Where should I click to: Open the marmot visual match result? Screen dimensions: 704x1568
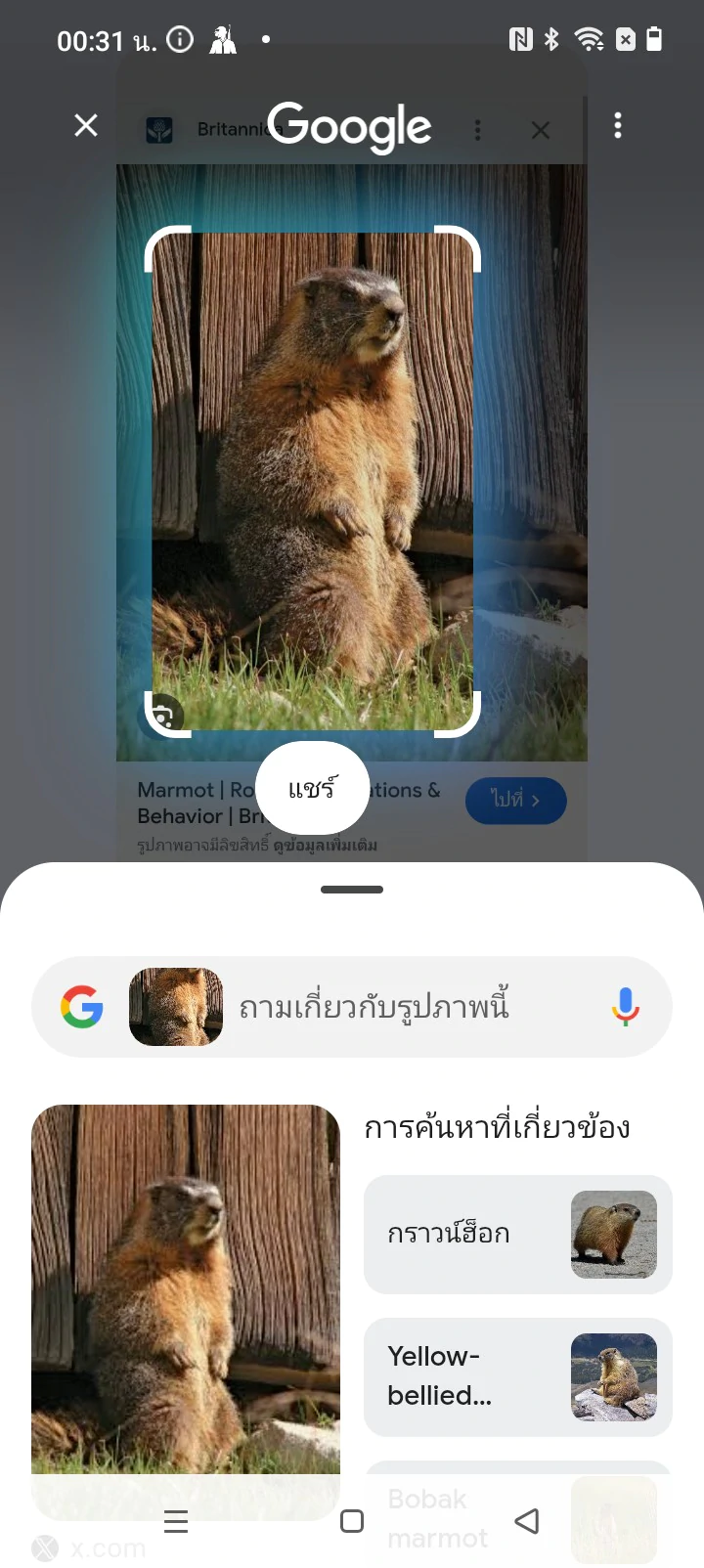186,1290
